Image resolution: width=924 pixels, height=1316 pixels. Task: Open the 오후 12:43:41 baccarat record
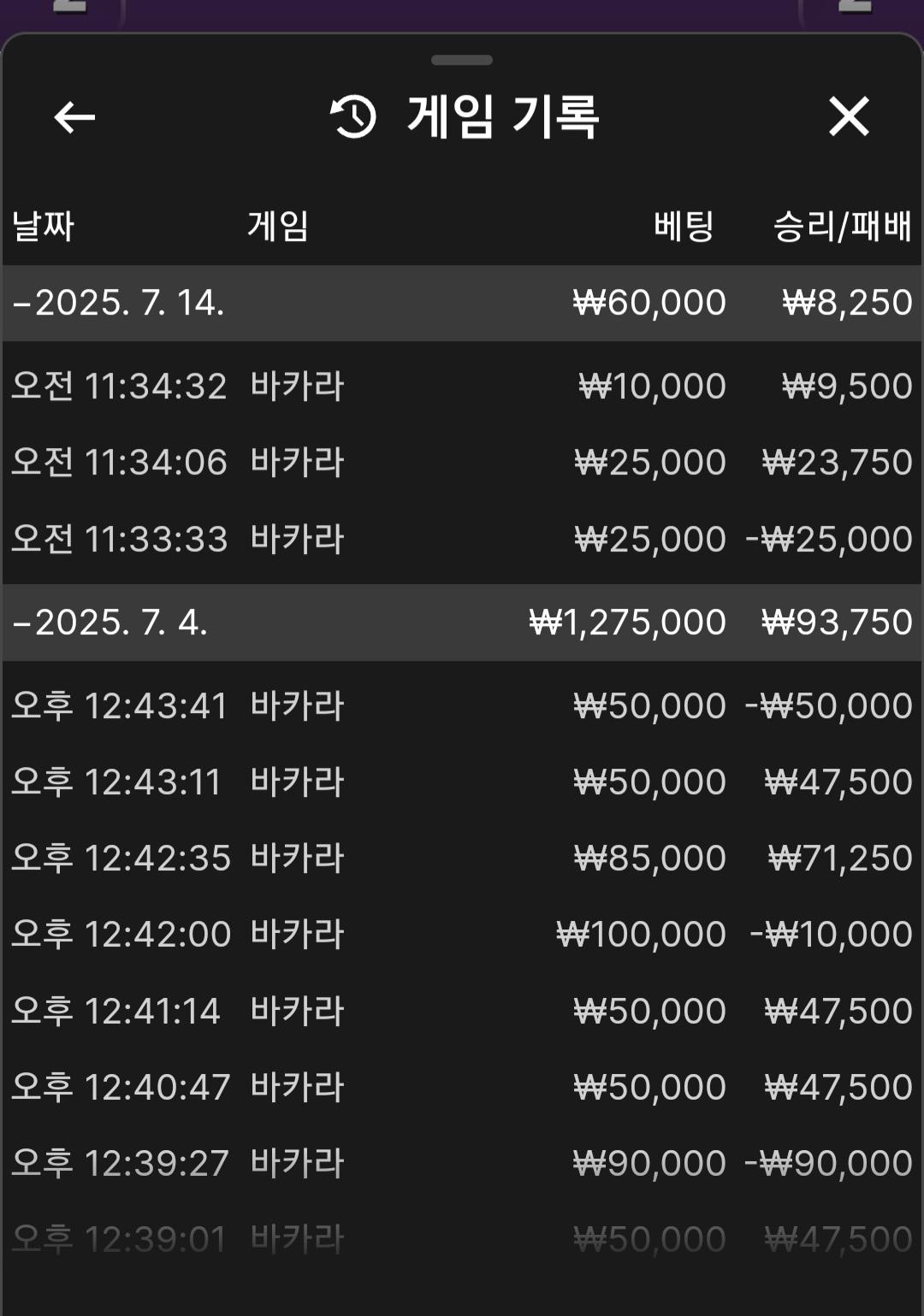(x=462, y=706)
